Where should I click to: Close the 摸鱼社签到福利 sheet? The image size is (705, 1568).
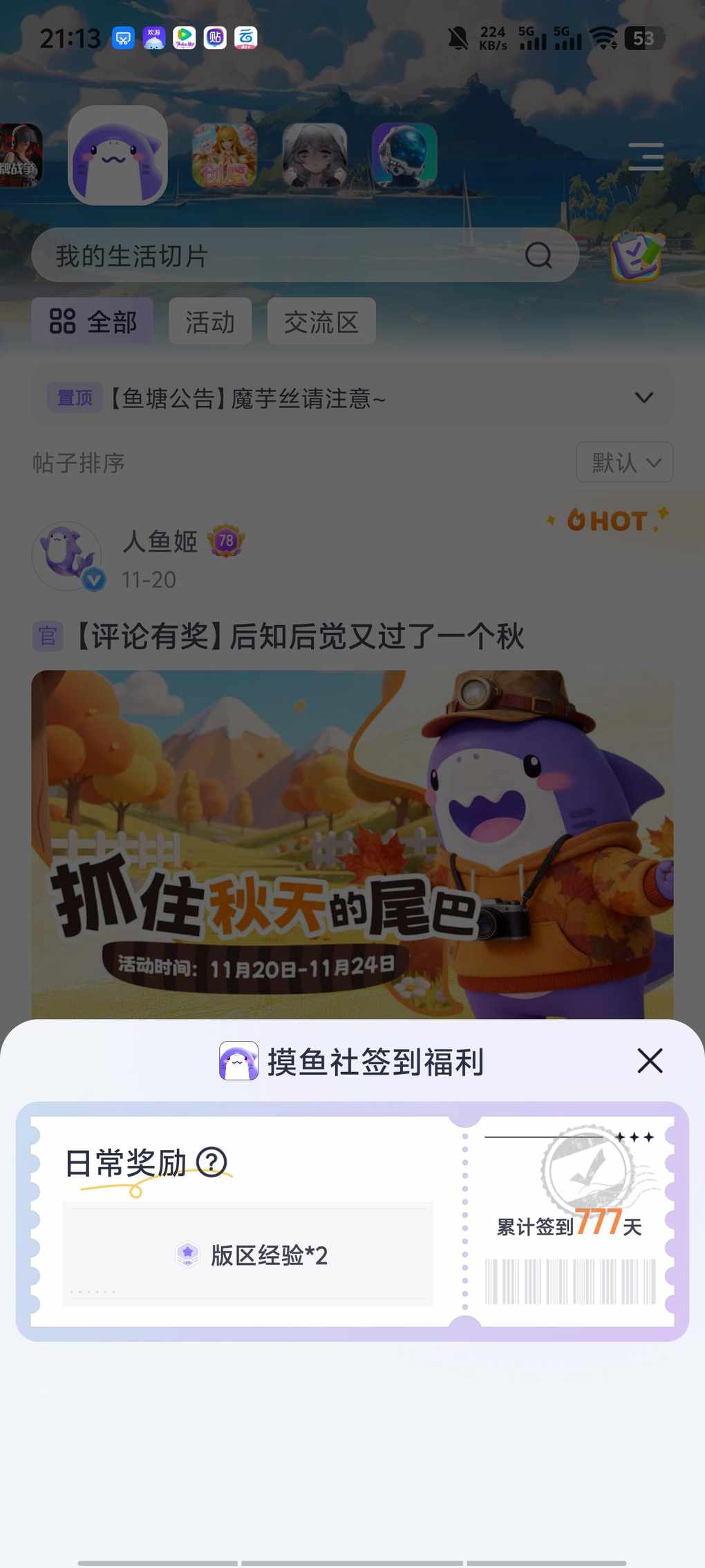649,1060
